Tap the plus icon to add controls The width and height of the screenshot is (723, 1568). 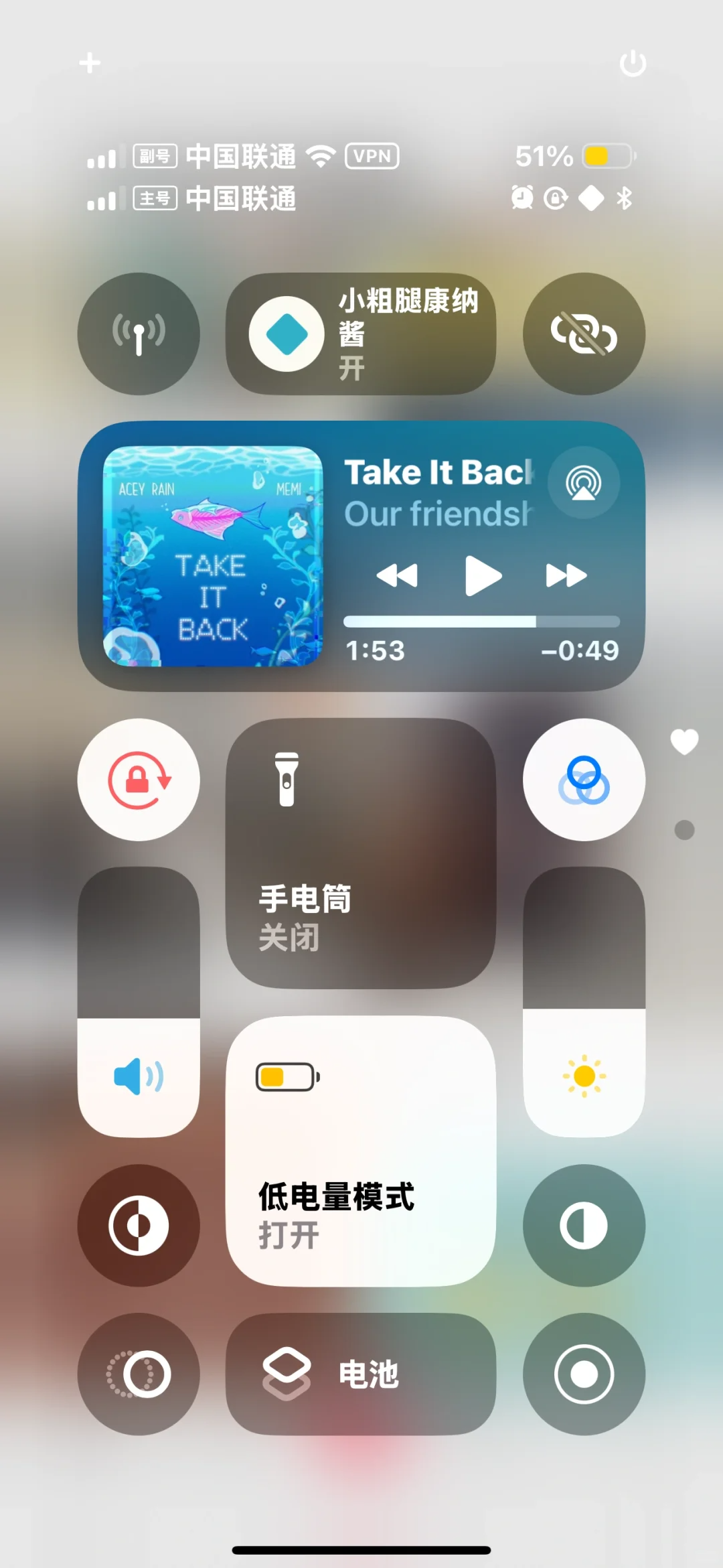90,64
